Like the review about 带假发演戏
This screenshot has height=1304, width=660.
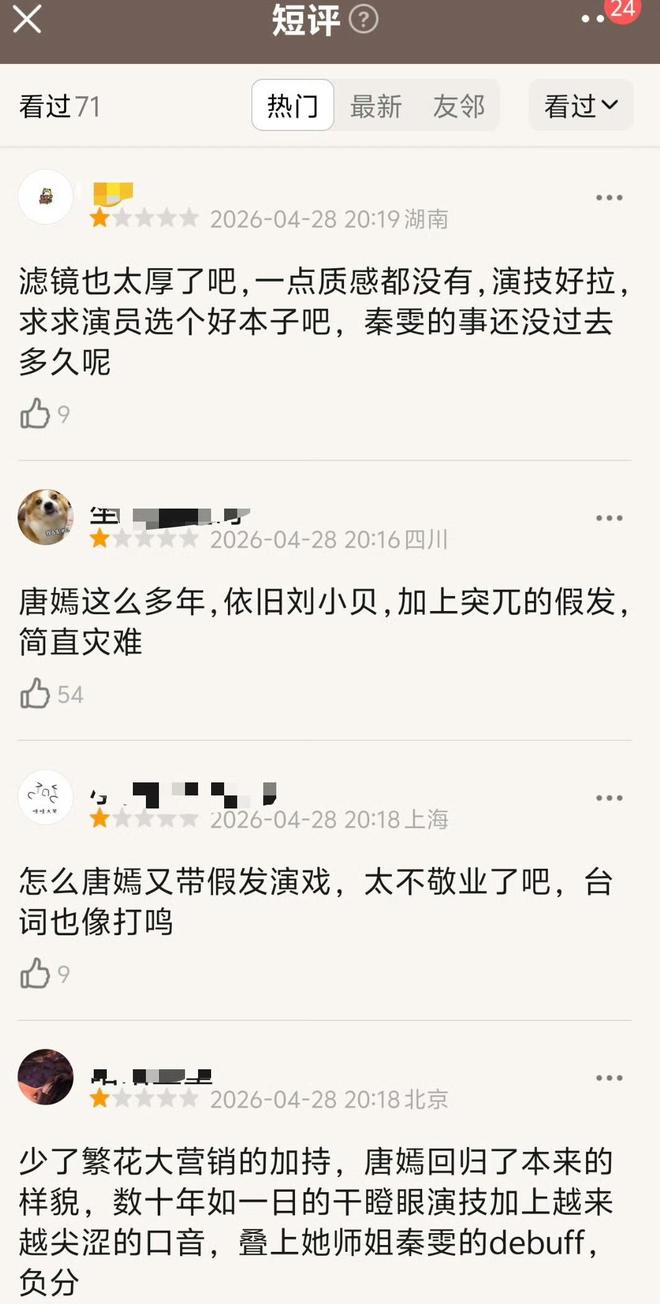(x=36, y=974)
